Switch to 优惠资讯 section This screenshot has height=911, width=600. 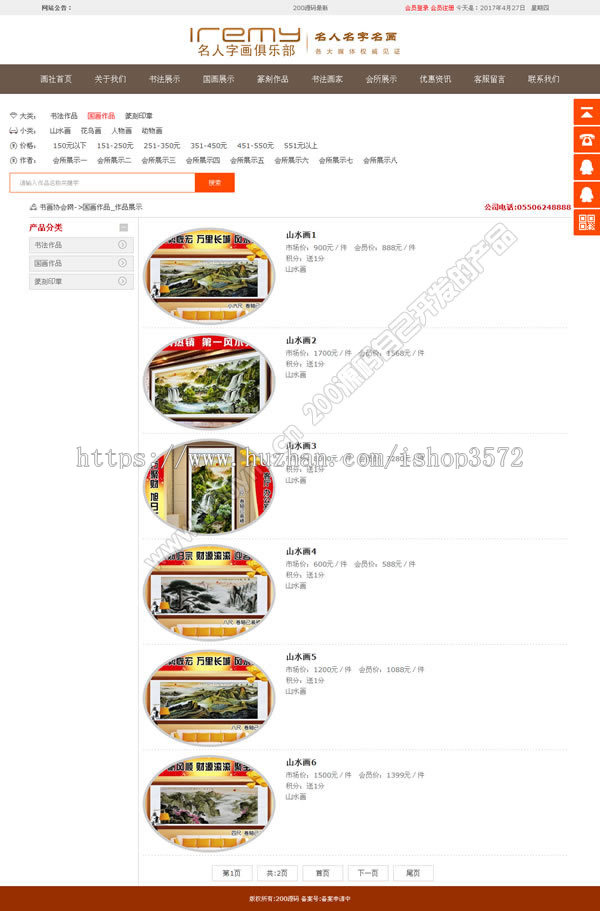(435, 79)
